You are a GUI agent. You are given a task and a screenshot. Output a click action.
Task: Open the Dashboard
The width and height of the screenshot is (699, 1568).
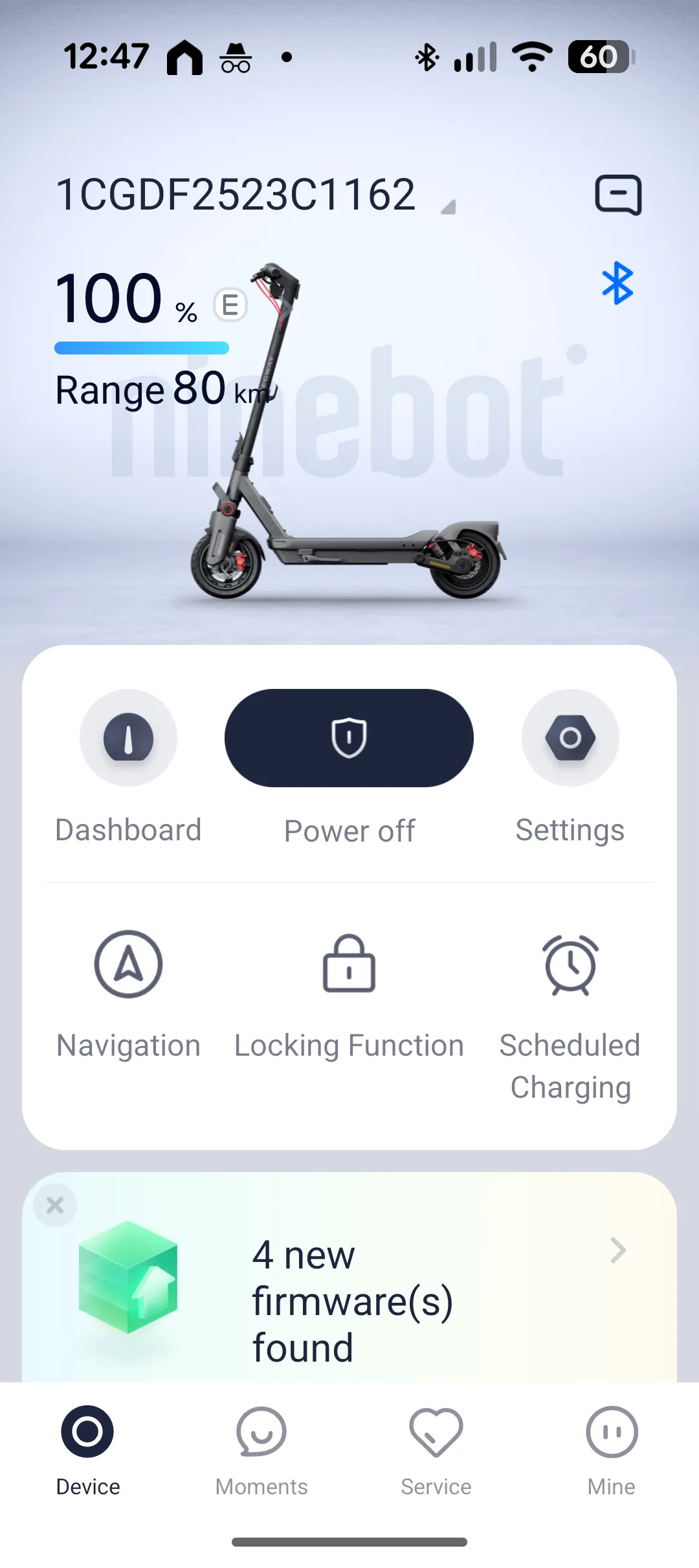click(x=128, y=738)
